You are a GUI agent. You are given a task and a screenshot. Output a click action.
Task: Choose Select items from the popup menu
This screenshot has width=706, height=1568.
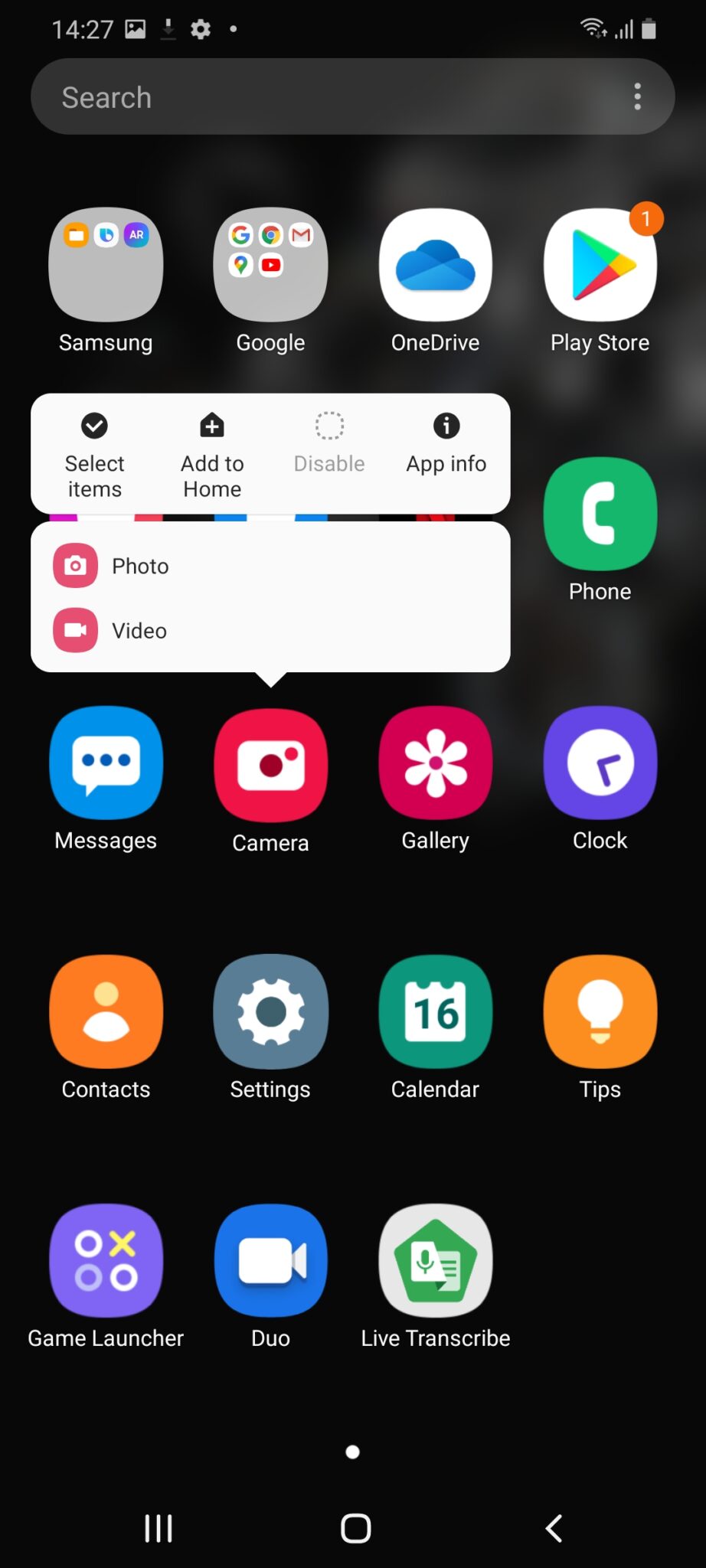pyautogui.click(x=93, y=453)
